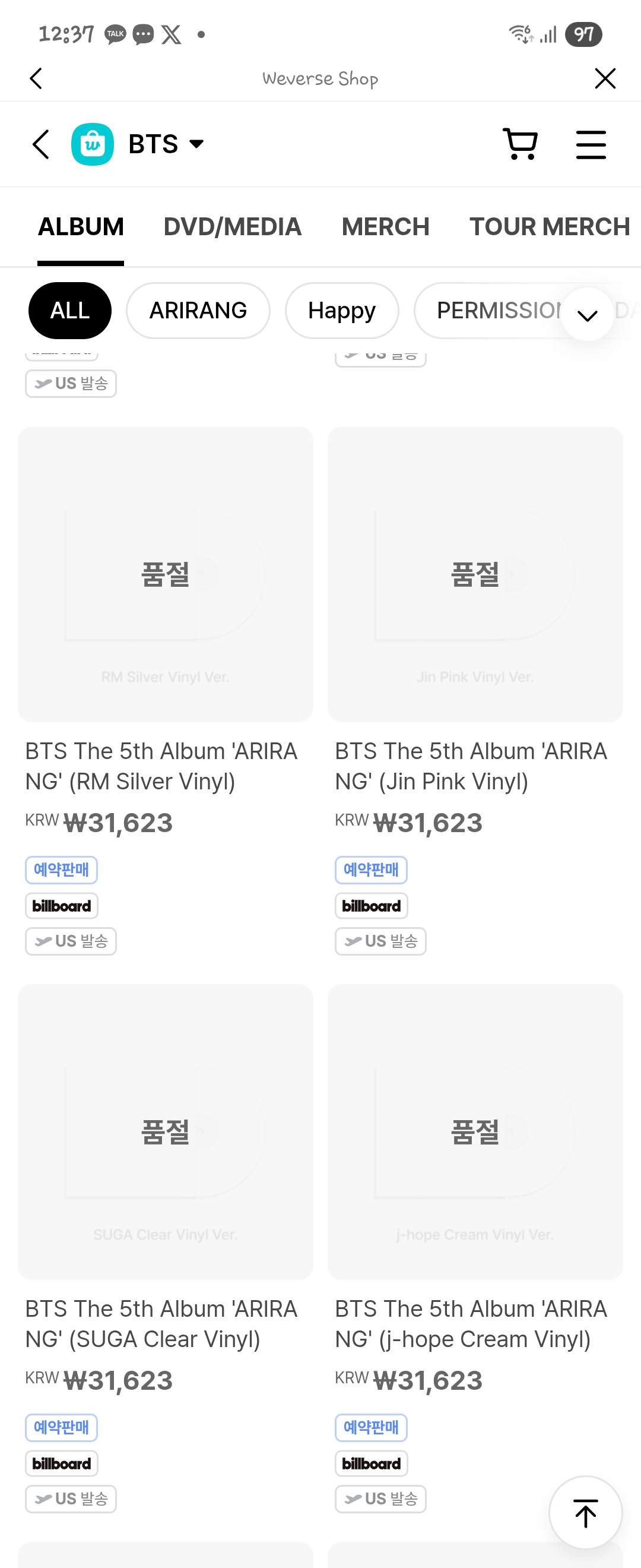Open the hamburger menu

pyautogui.click(x=591, y=144)
